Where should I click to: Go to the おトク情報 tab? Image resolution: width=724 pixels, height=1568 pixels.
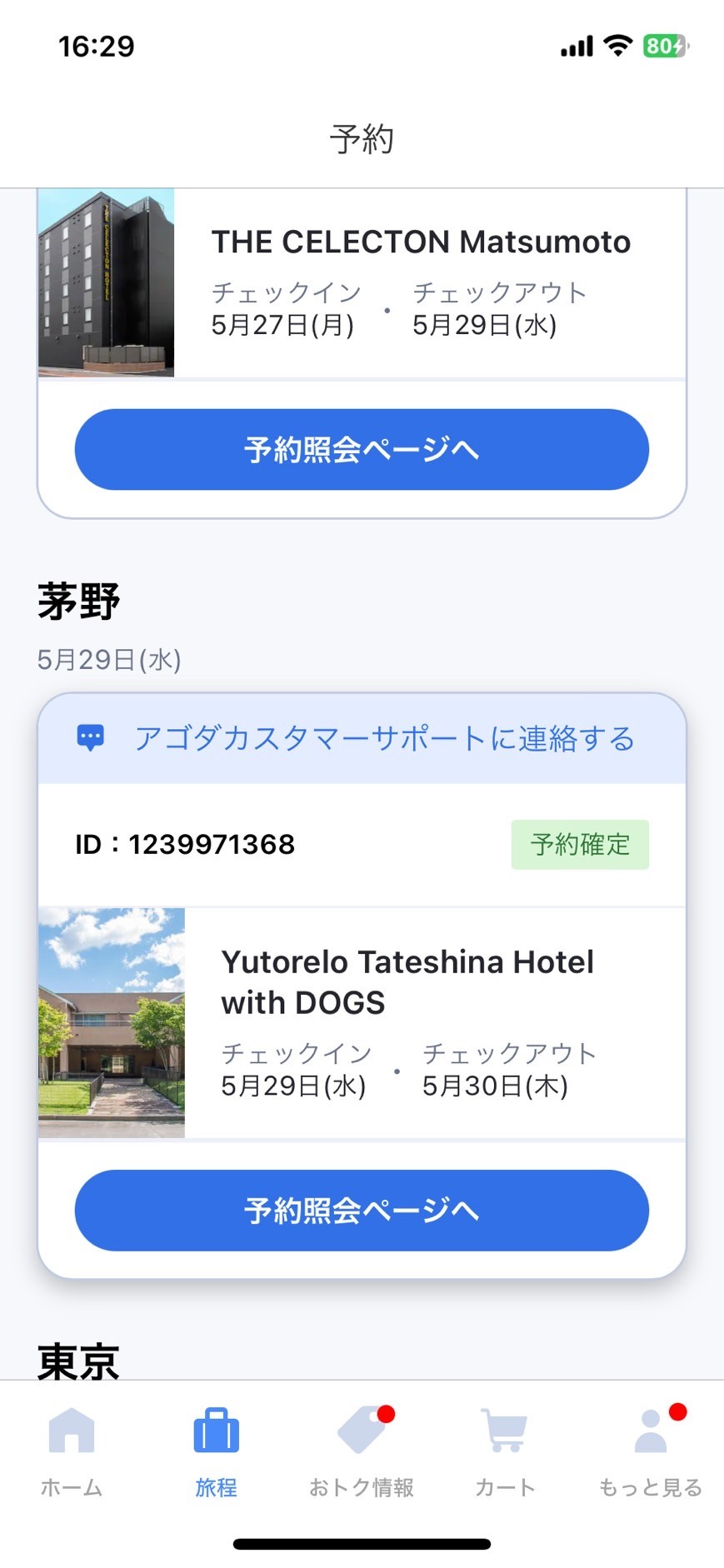(x=362, y=1451)
